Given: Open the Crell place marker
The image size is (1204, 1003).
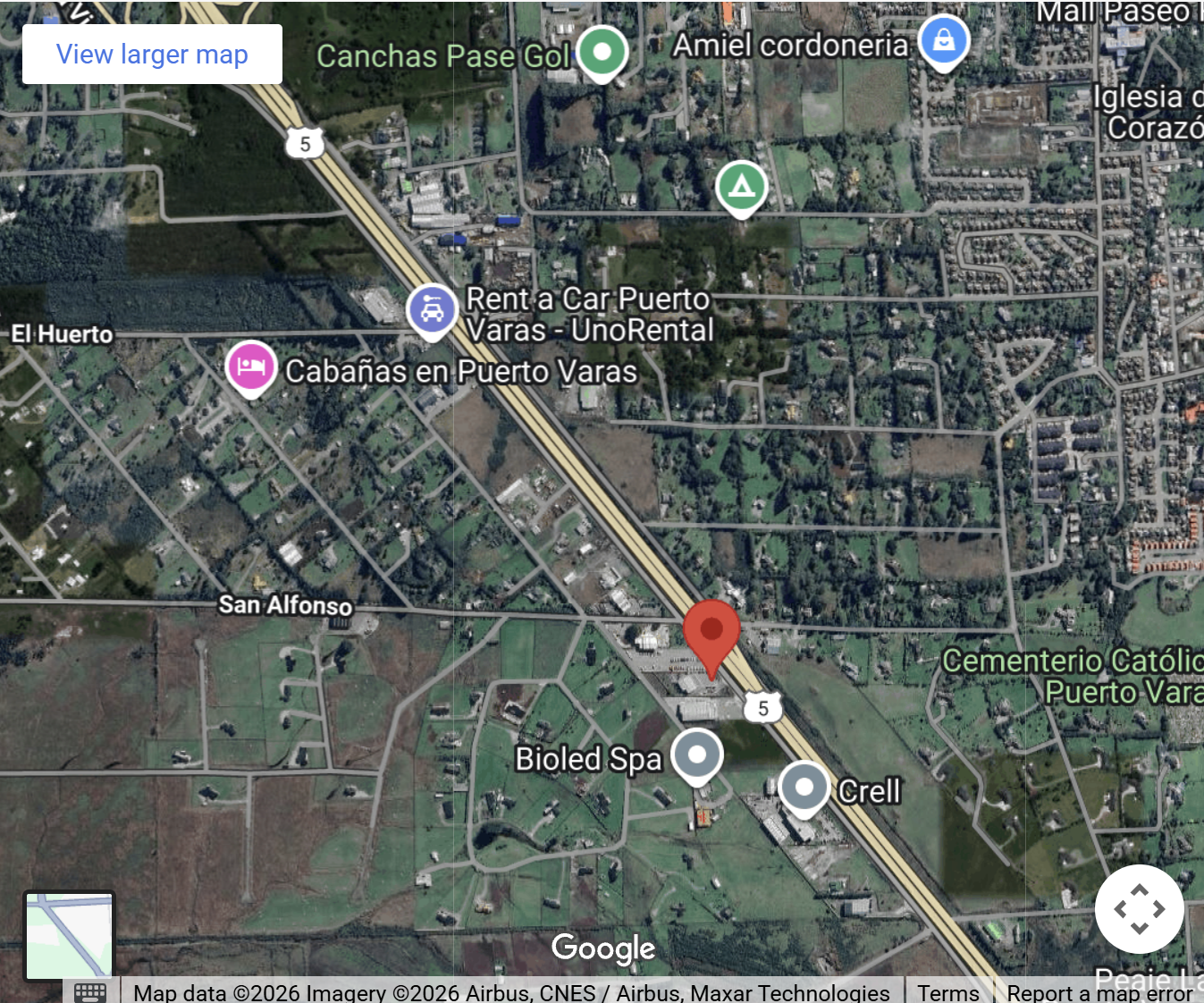Looking at the screenshot, I should tap(804, 788).
